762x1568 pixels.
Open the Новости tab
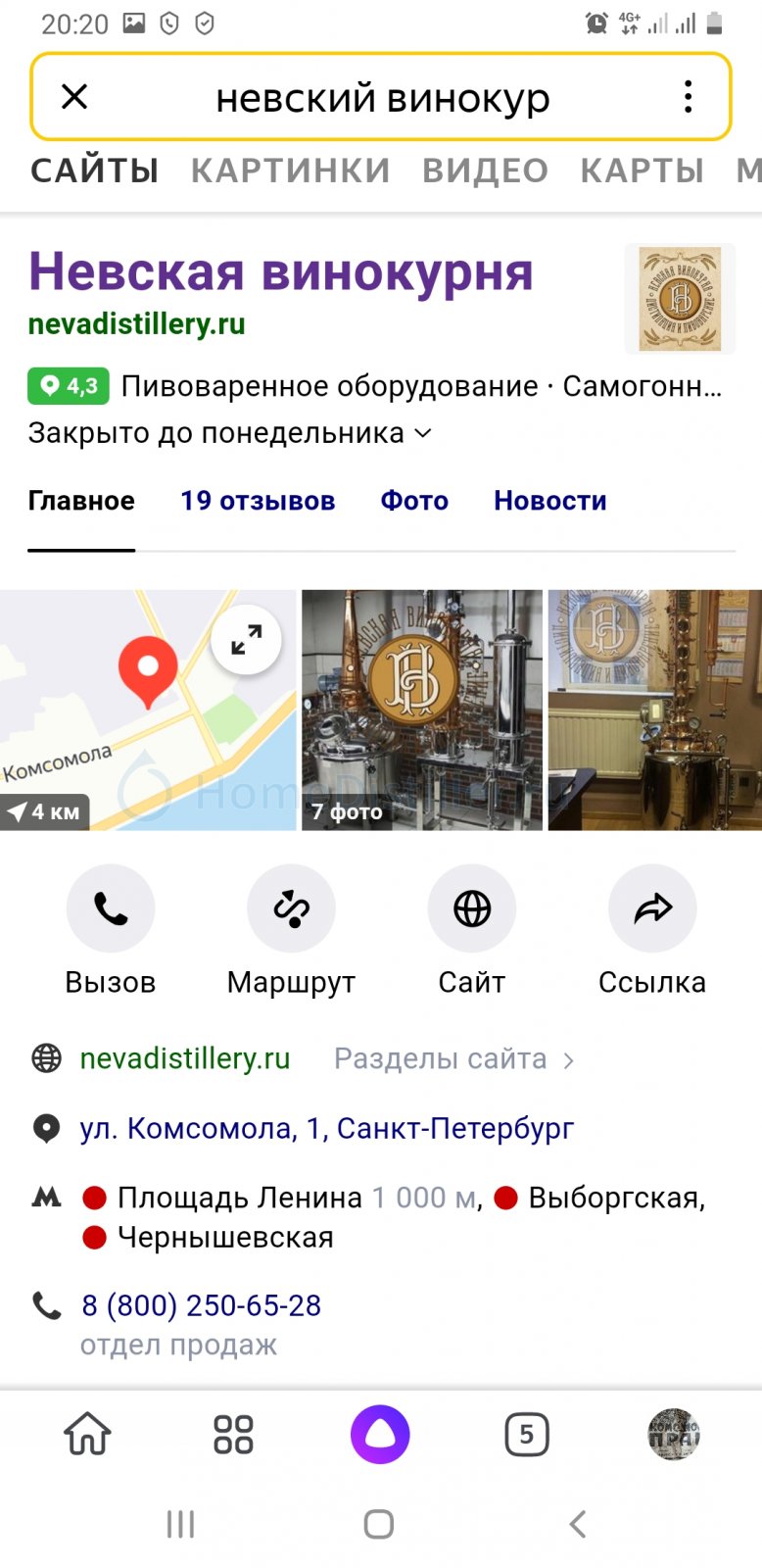pyautogui.click(x=550, y=501)
